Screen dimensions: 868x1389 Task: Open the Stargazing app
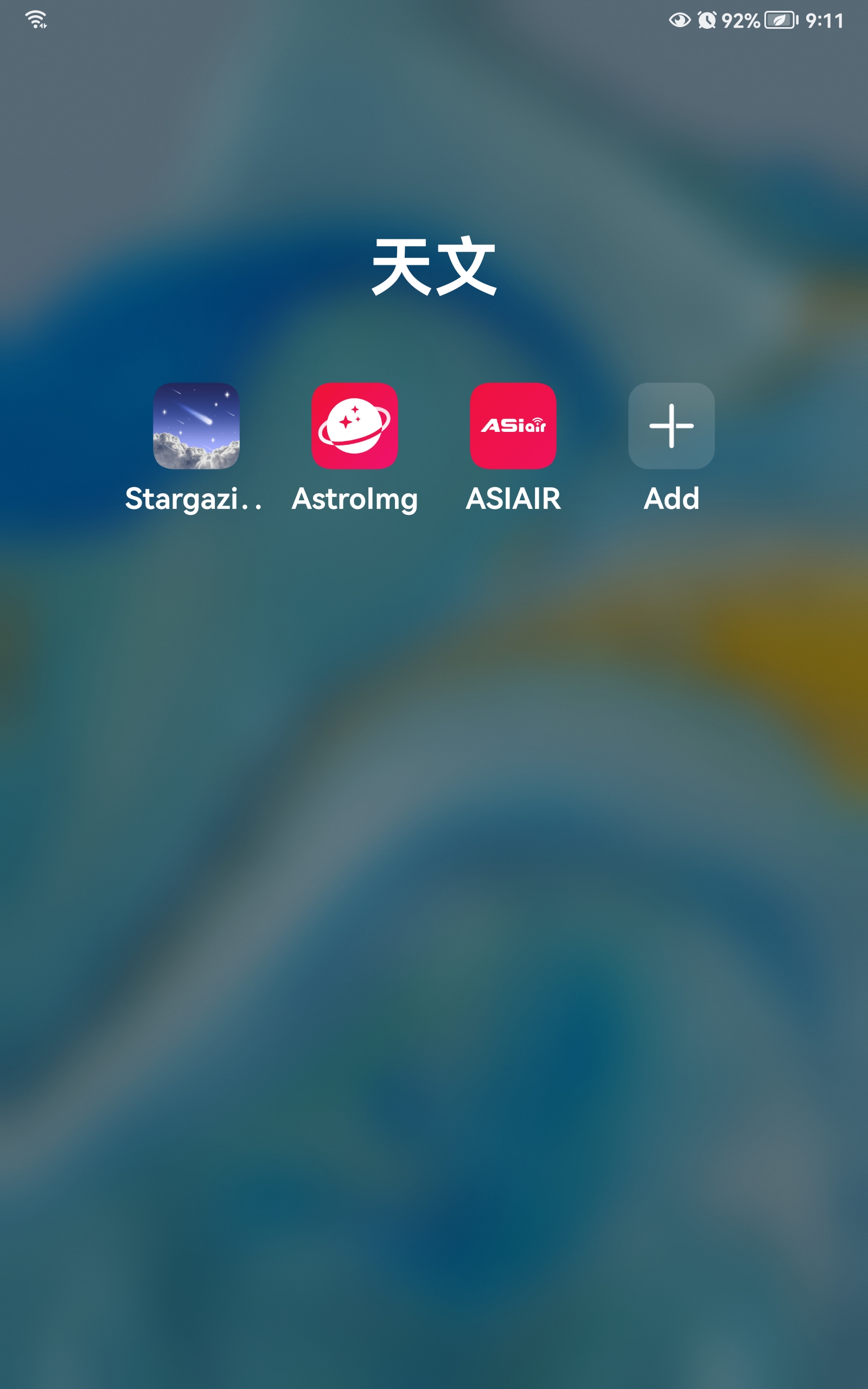pos(196,426)
